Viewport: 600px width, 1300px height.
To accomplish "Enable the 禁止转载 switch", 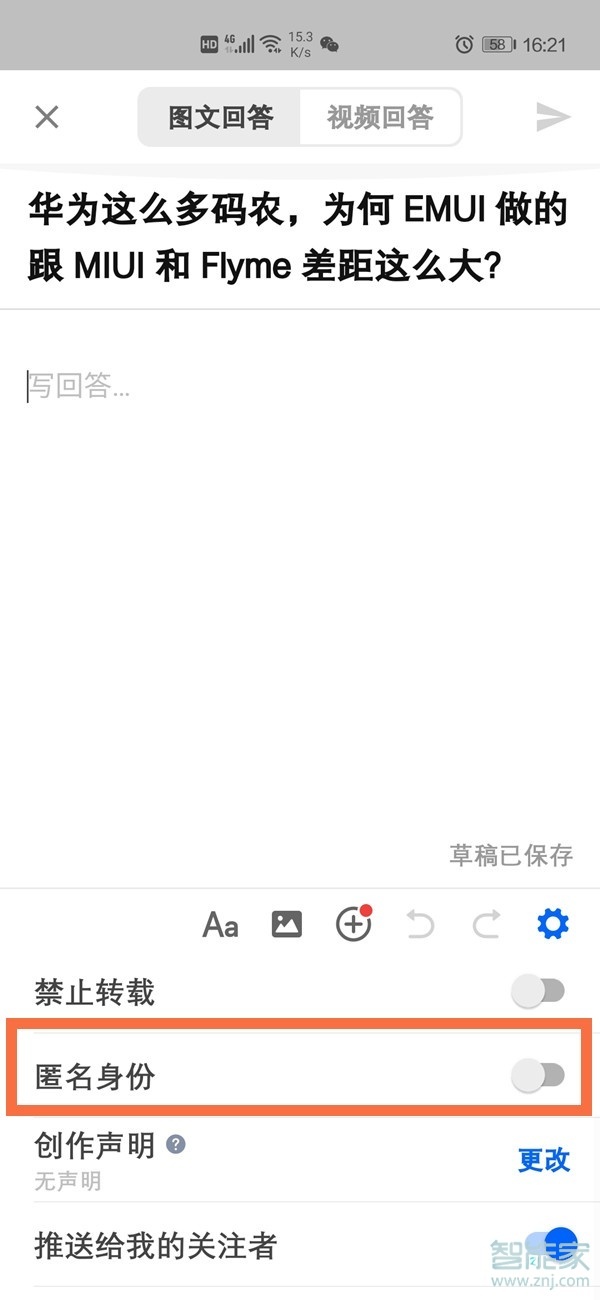I will [538, 991].
